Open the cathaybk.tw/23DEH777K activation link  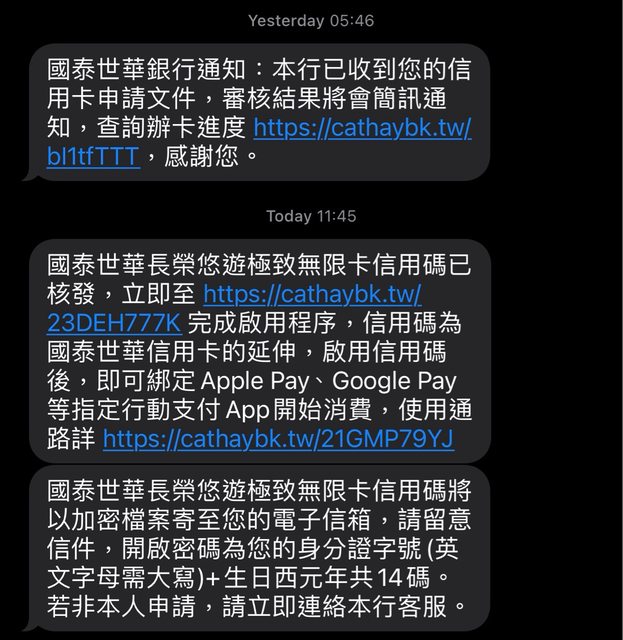tap(312, 294)
